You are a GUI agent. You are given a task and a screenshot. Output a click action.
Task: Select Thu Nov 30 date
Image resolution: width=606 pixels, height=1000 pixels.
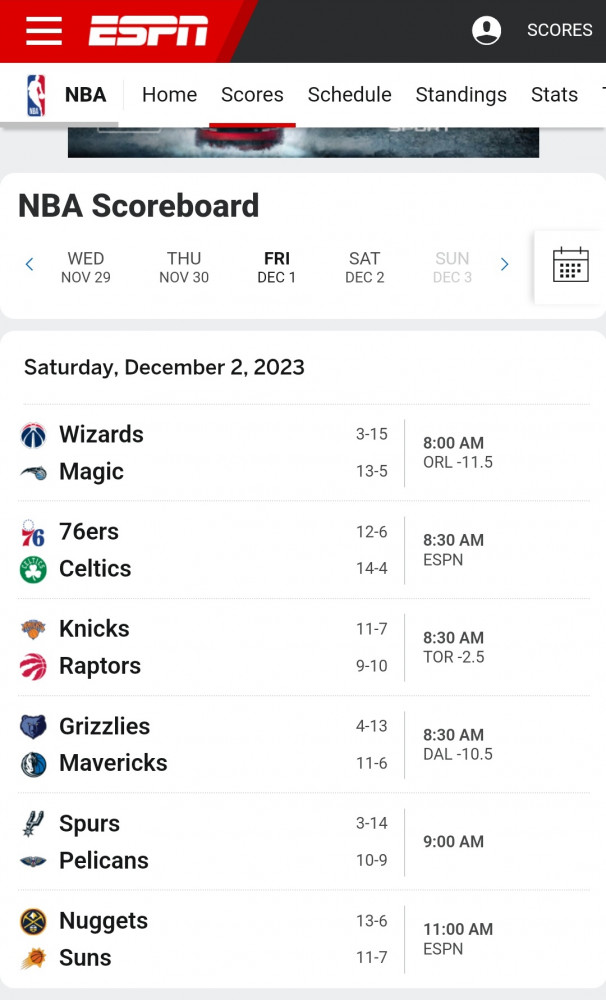[x=184, y=267]
